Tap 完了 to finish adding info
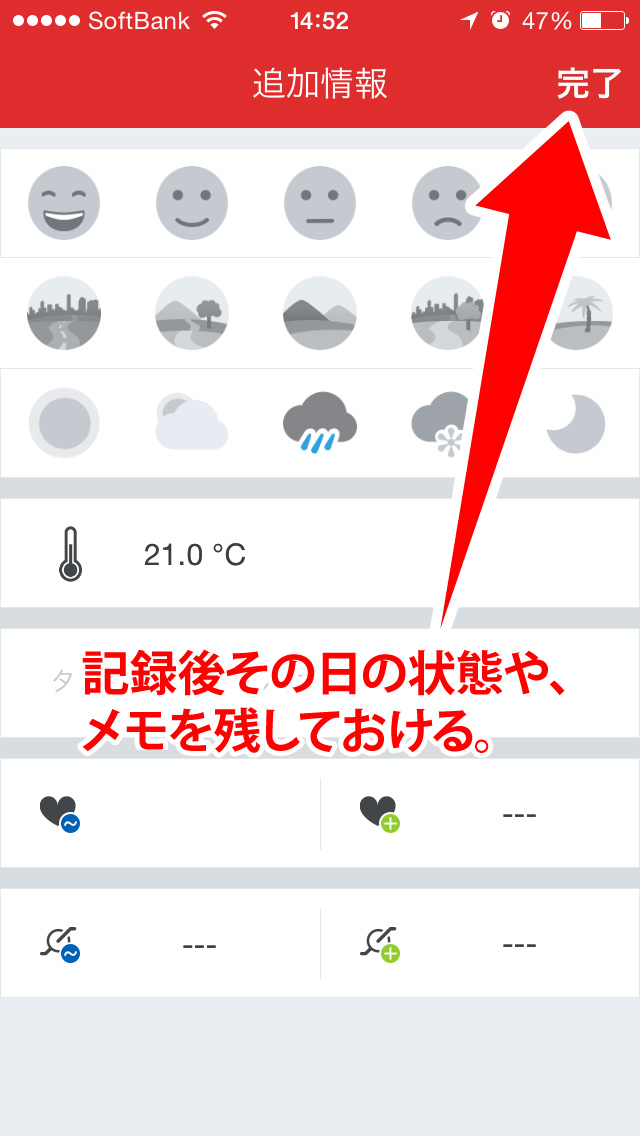 (589, 85)
